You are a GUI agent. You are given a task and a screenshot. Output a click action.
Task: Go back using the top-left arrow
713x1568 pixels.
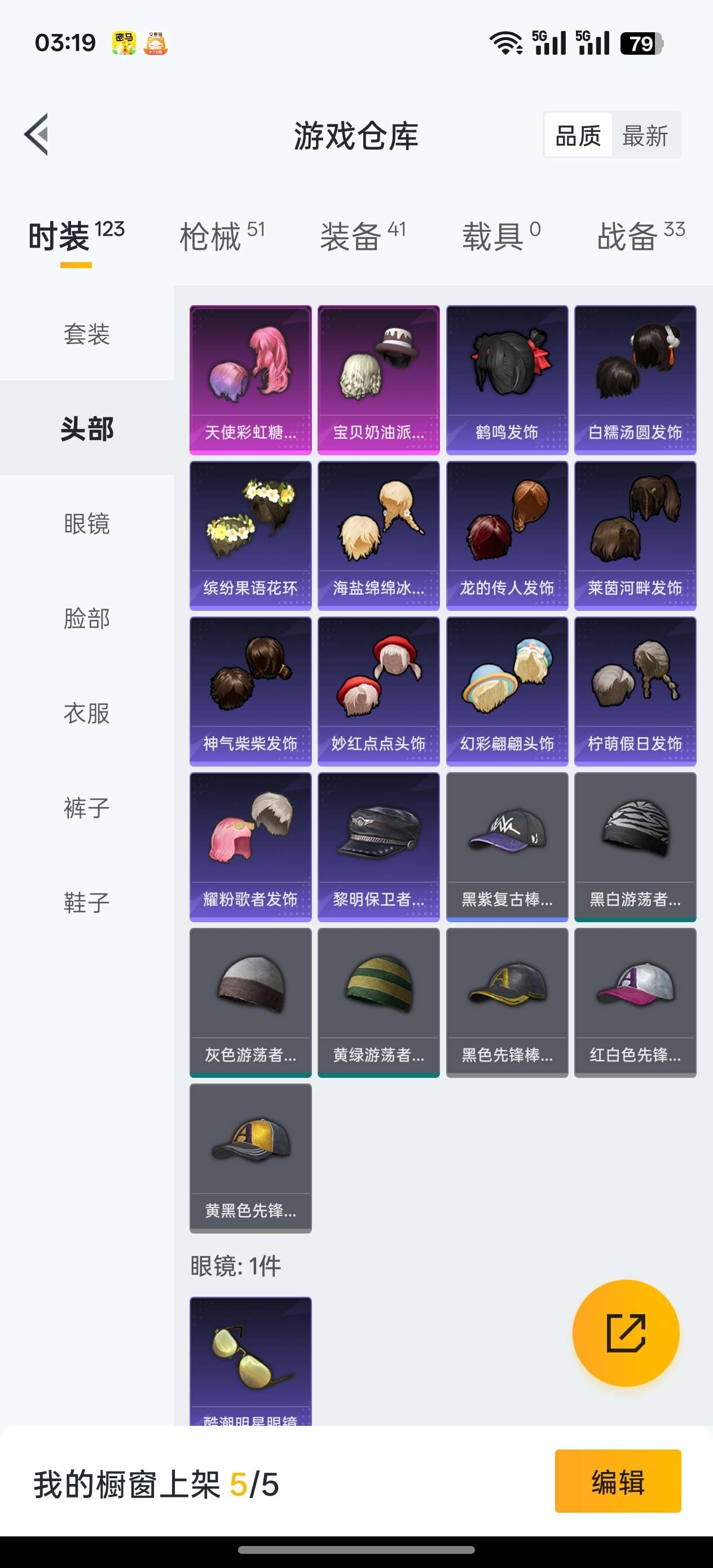[37, 135]
